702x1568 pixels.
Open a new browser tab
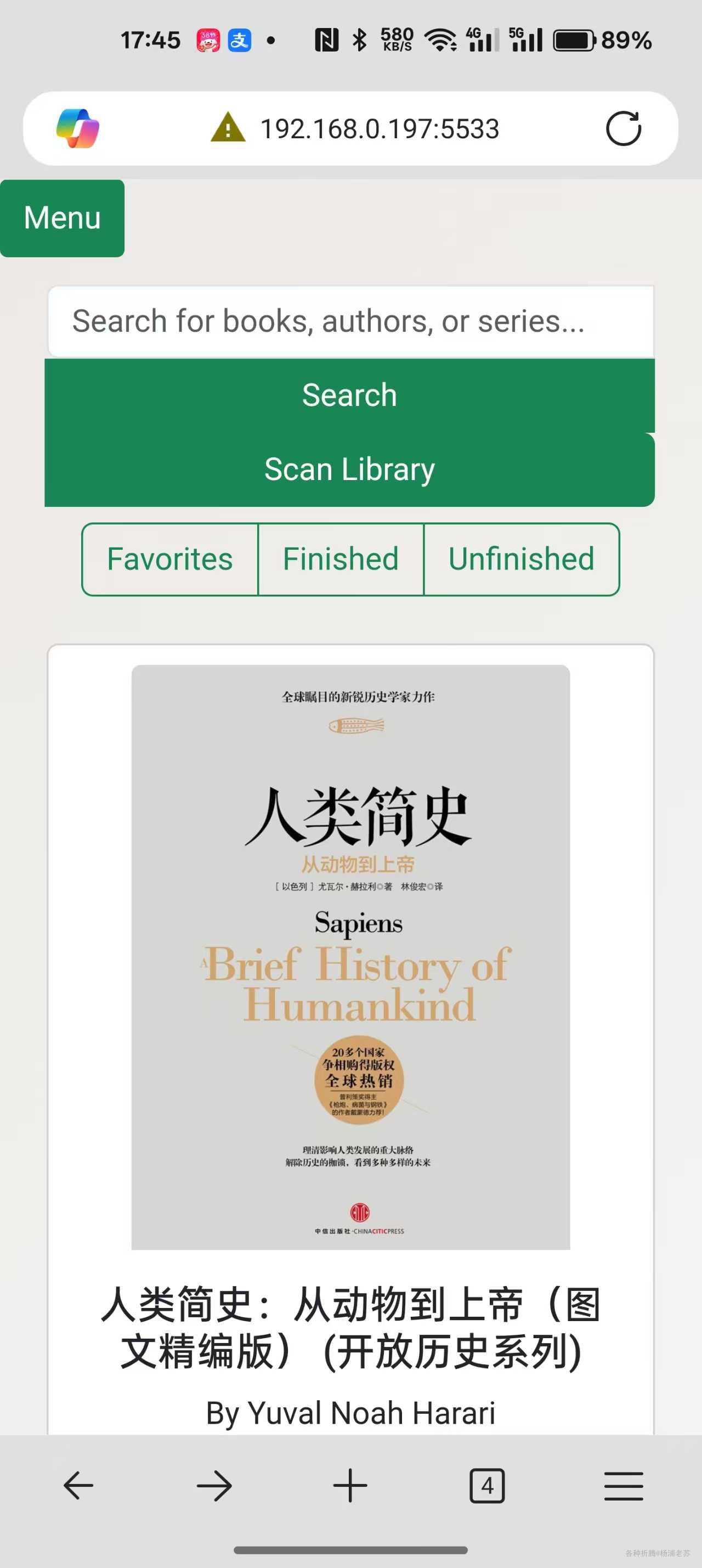pos(350,1485)
